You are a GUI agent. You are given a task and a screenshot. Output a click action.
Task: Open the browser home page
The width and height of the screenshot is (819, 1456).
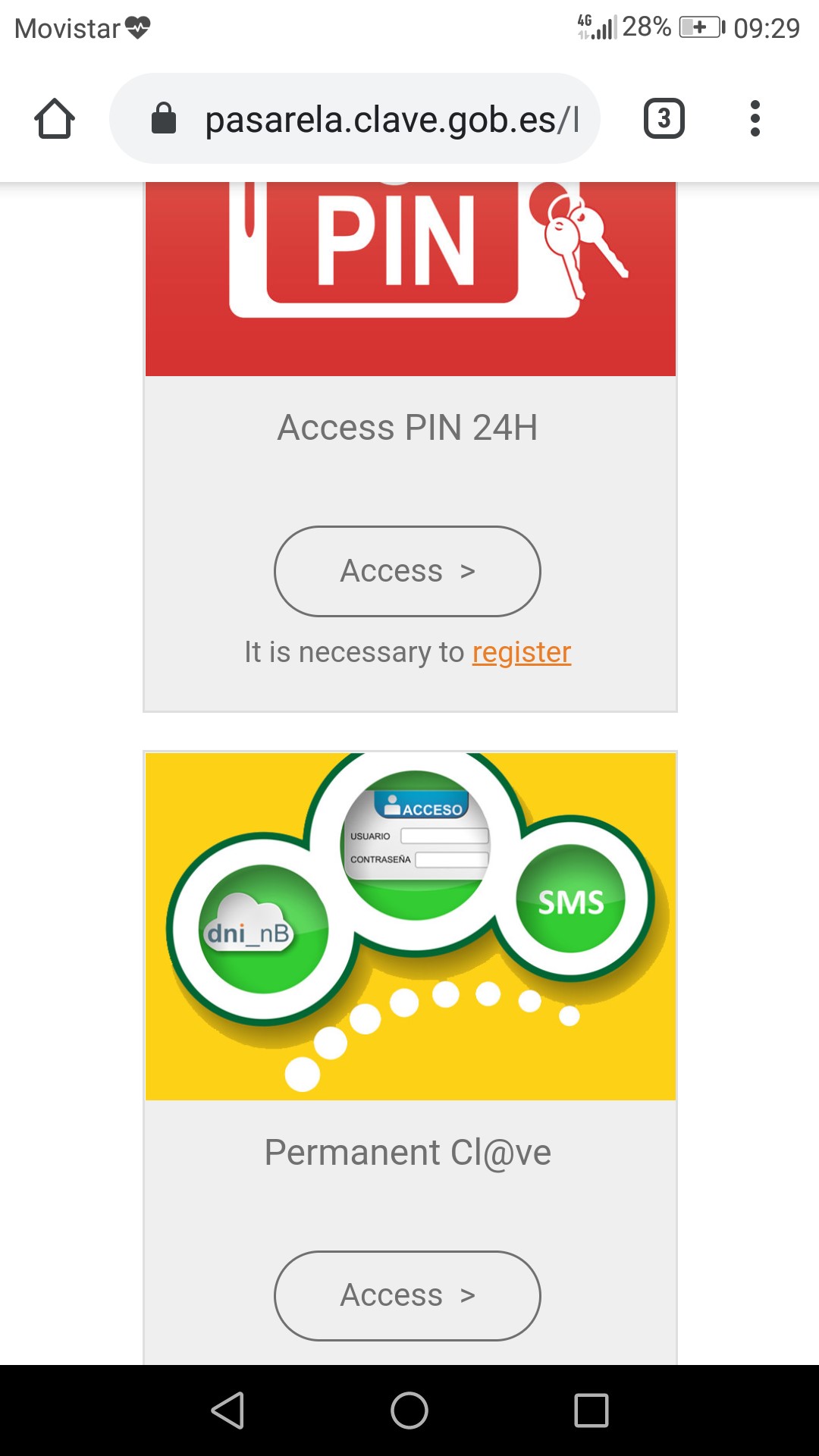(55, 119)
